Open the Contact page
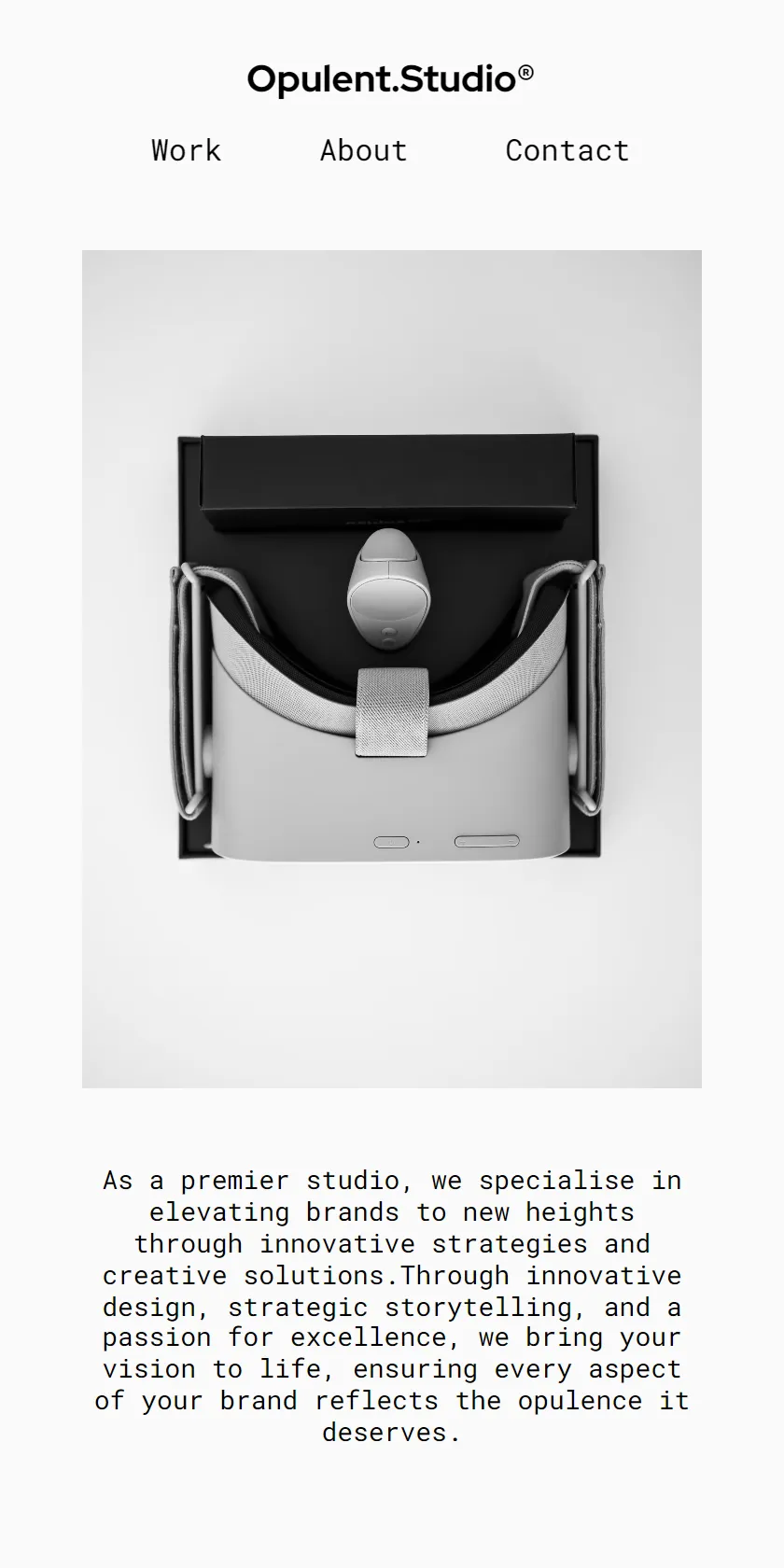This screenshot has width=784, height=1568. [567, 150]
